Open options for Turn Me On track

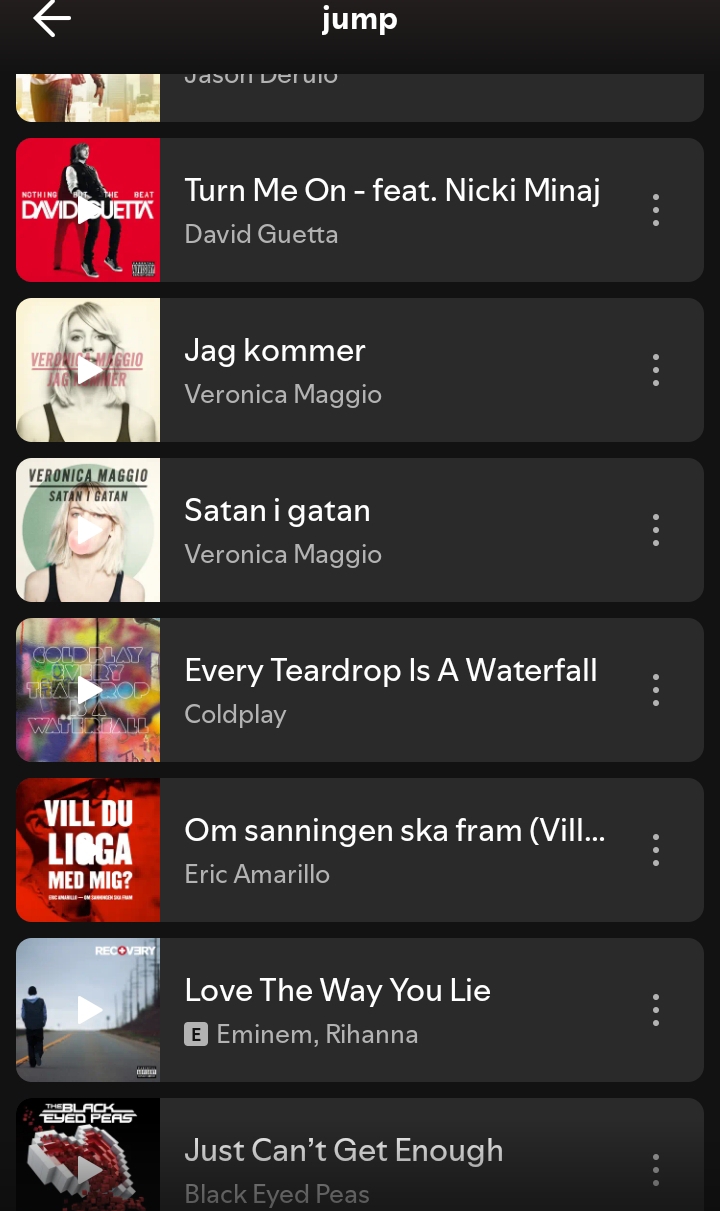[656, 210]
